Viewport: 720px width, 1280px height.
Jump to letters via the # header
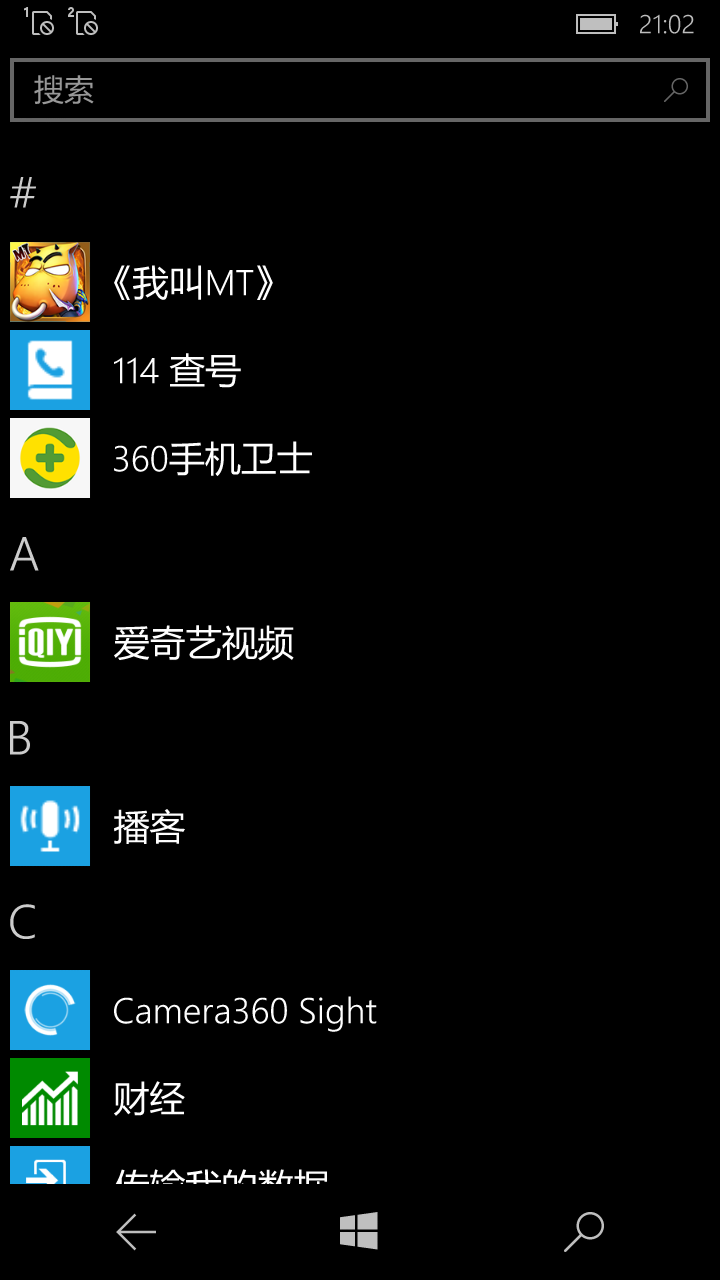point(23,192)
